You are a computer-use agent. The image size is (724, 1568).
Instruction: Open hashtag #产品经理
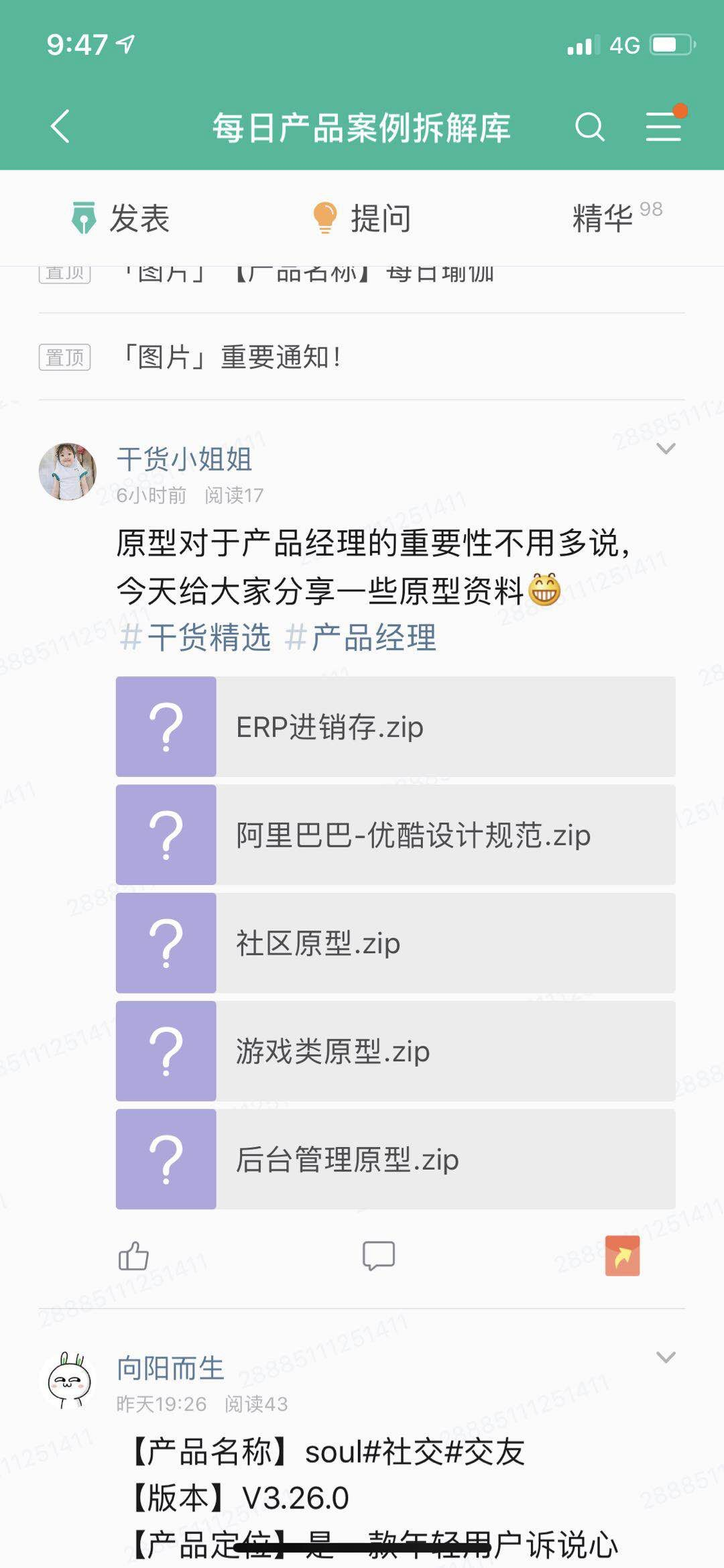pos(361,637)
